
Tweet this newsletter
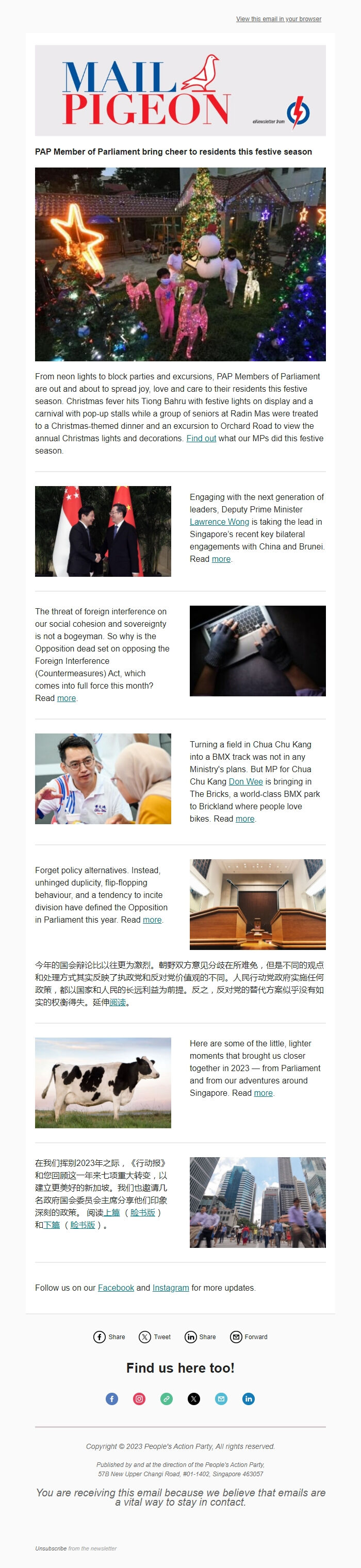[155, 1337]
